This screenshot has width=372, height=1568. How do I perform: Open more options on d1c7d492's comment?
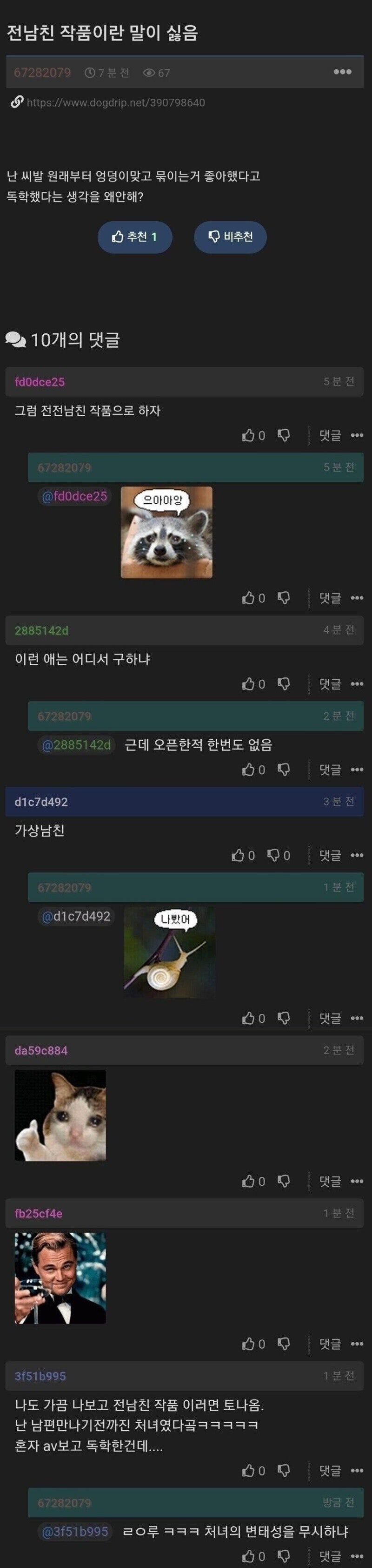click(357, 855)
